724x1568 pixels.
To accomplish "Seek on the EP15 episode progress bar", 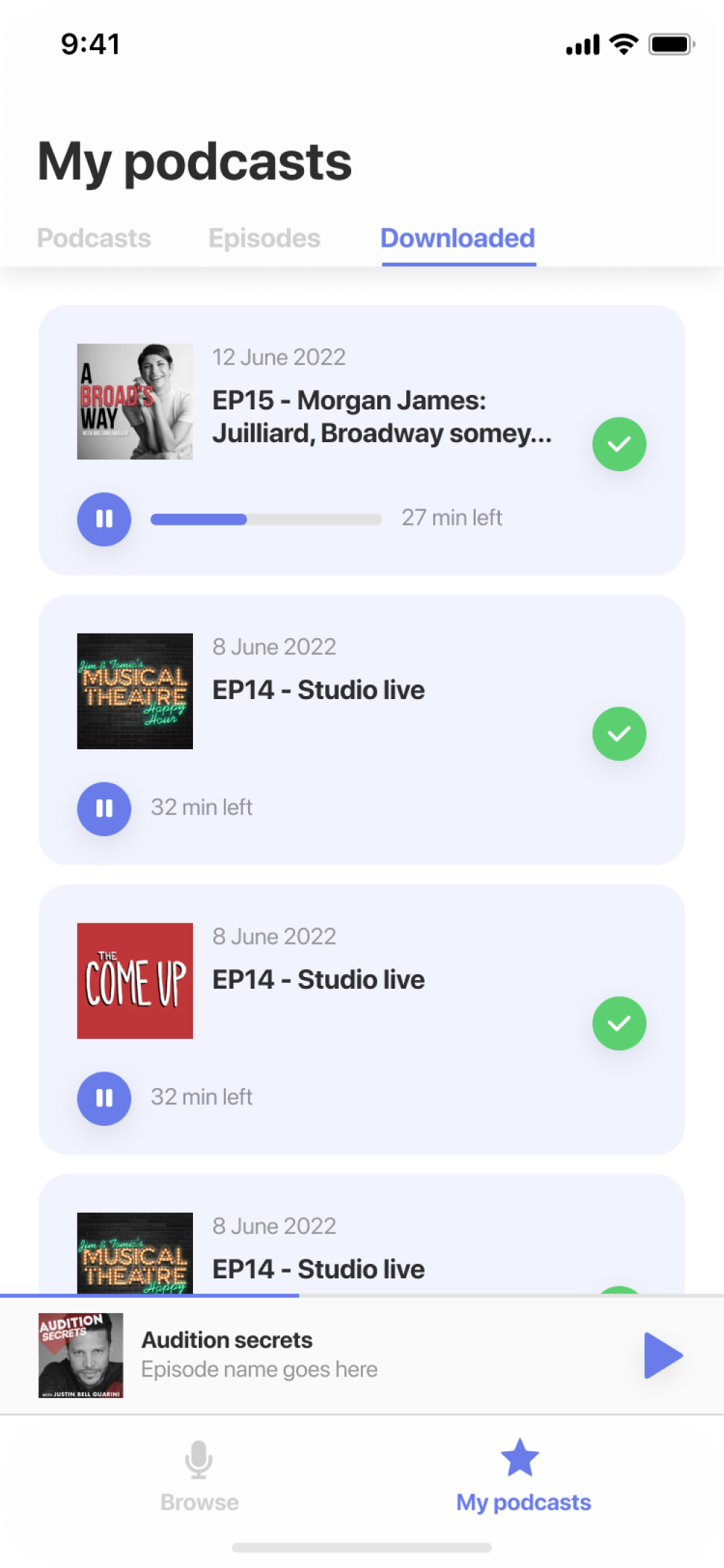I will tap(266, 519).
